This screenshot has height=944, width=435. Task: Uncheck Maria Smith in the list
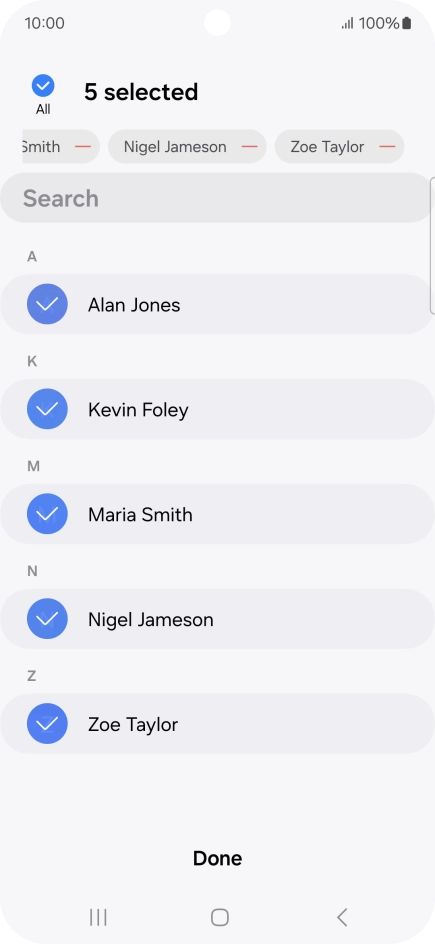tap(217, 514)
